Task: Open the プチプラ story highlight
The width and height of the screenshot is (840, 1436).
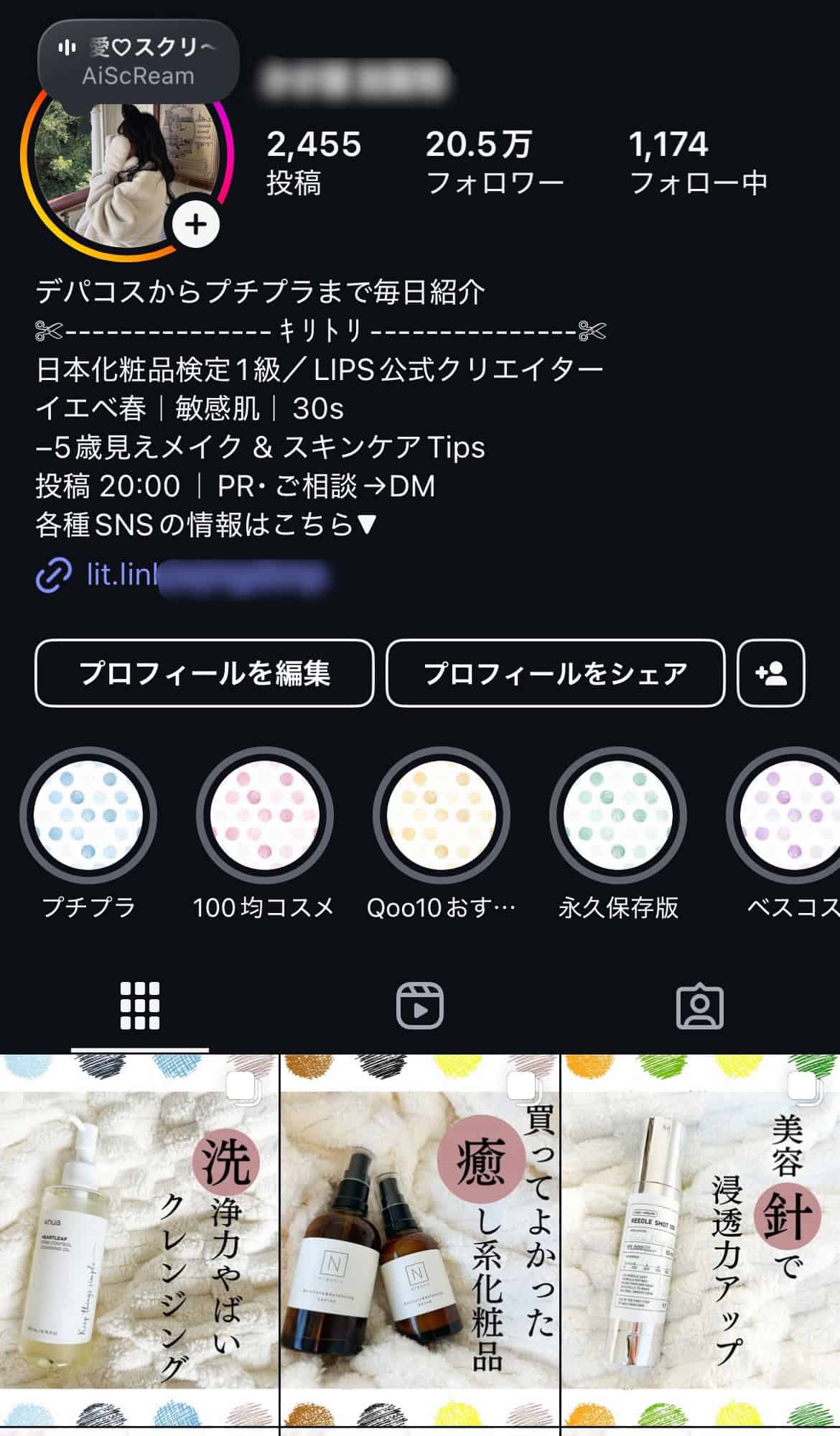Action: click(x=88, y=816)
